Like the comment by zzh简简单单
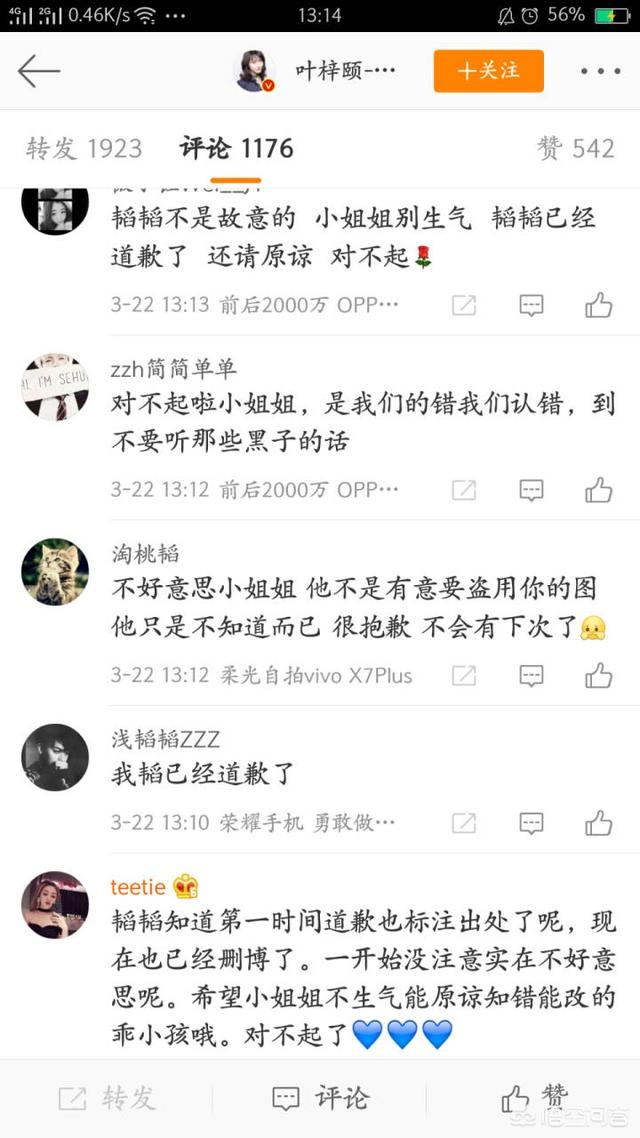640x1138 pixels. tap(598, 490)
